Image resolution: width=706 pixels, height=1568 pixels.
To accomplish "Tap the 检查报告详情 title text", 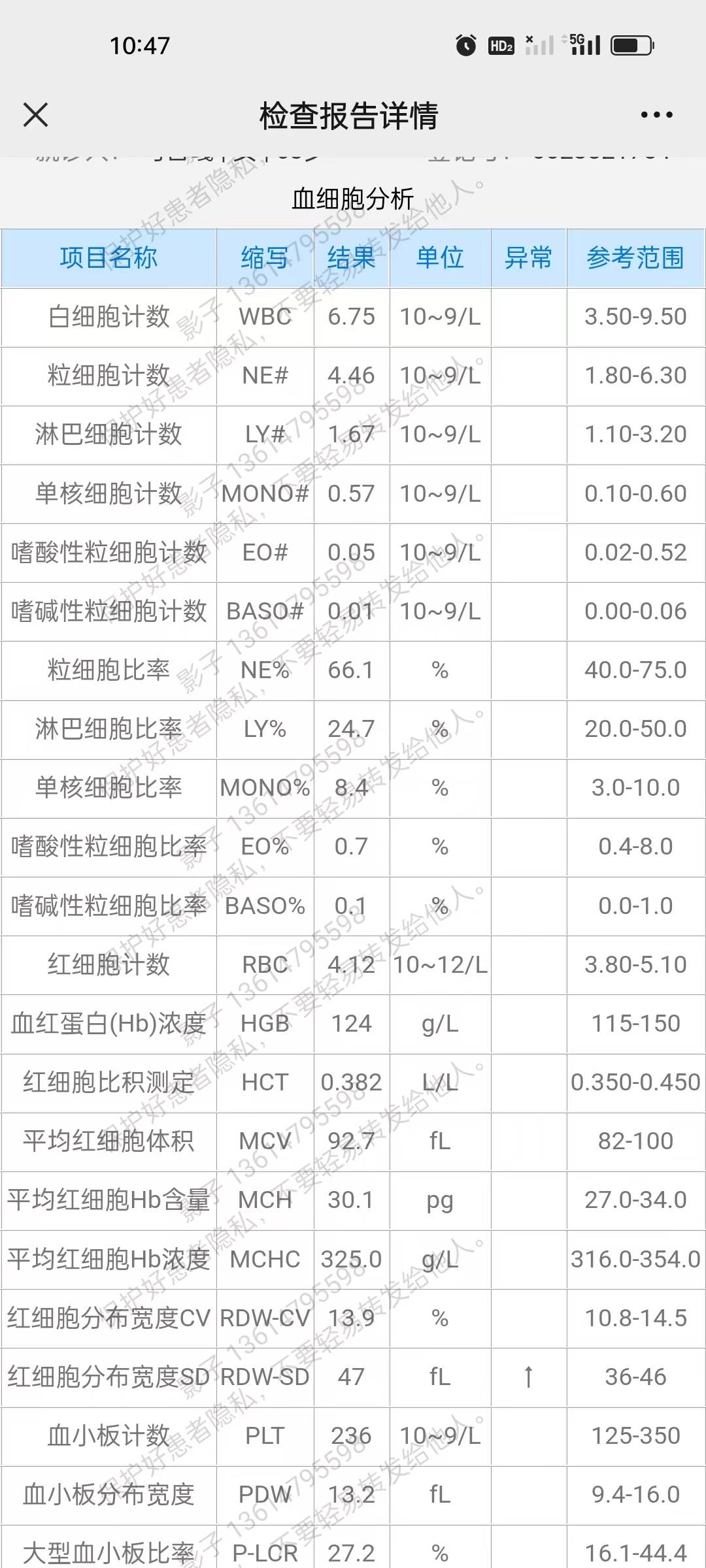I will [352, 114].
